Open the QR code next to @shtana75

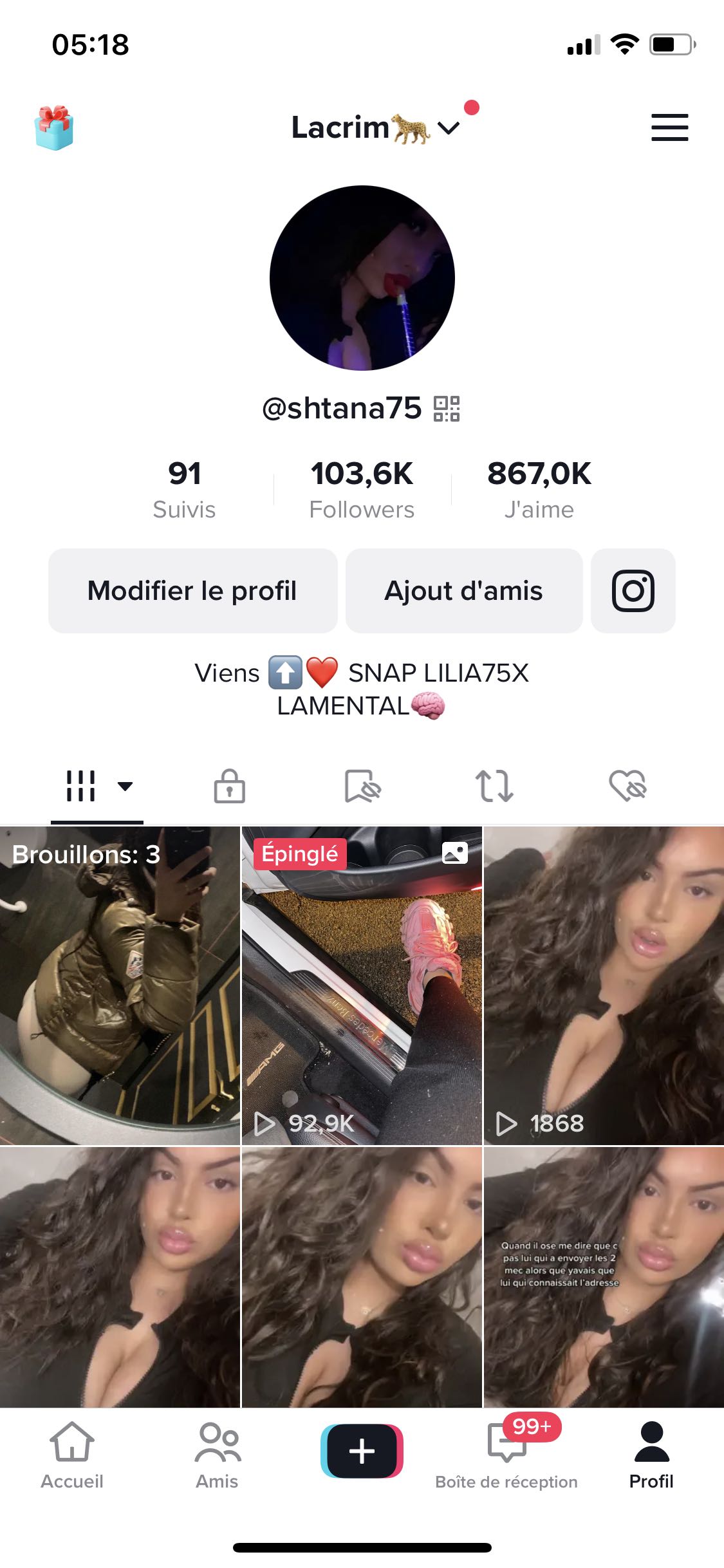click(x=447, y=409)
